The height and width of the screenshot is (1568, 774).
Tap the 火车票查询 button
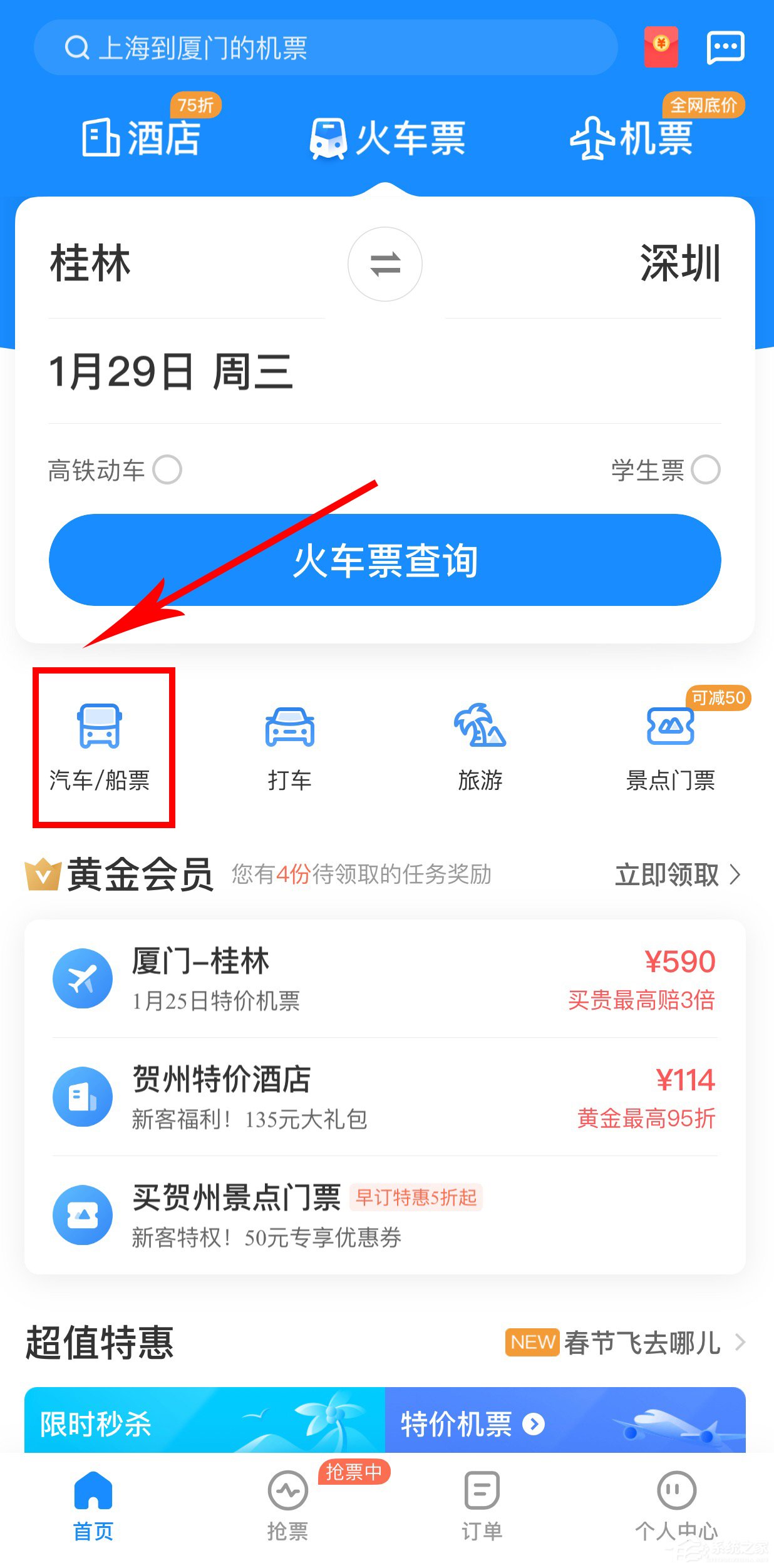[x=385, y=560]
